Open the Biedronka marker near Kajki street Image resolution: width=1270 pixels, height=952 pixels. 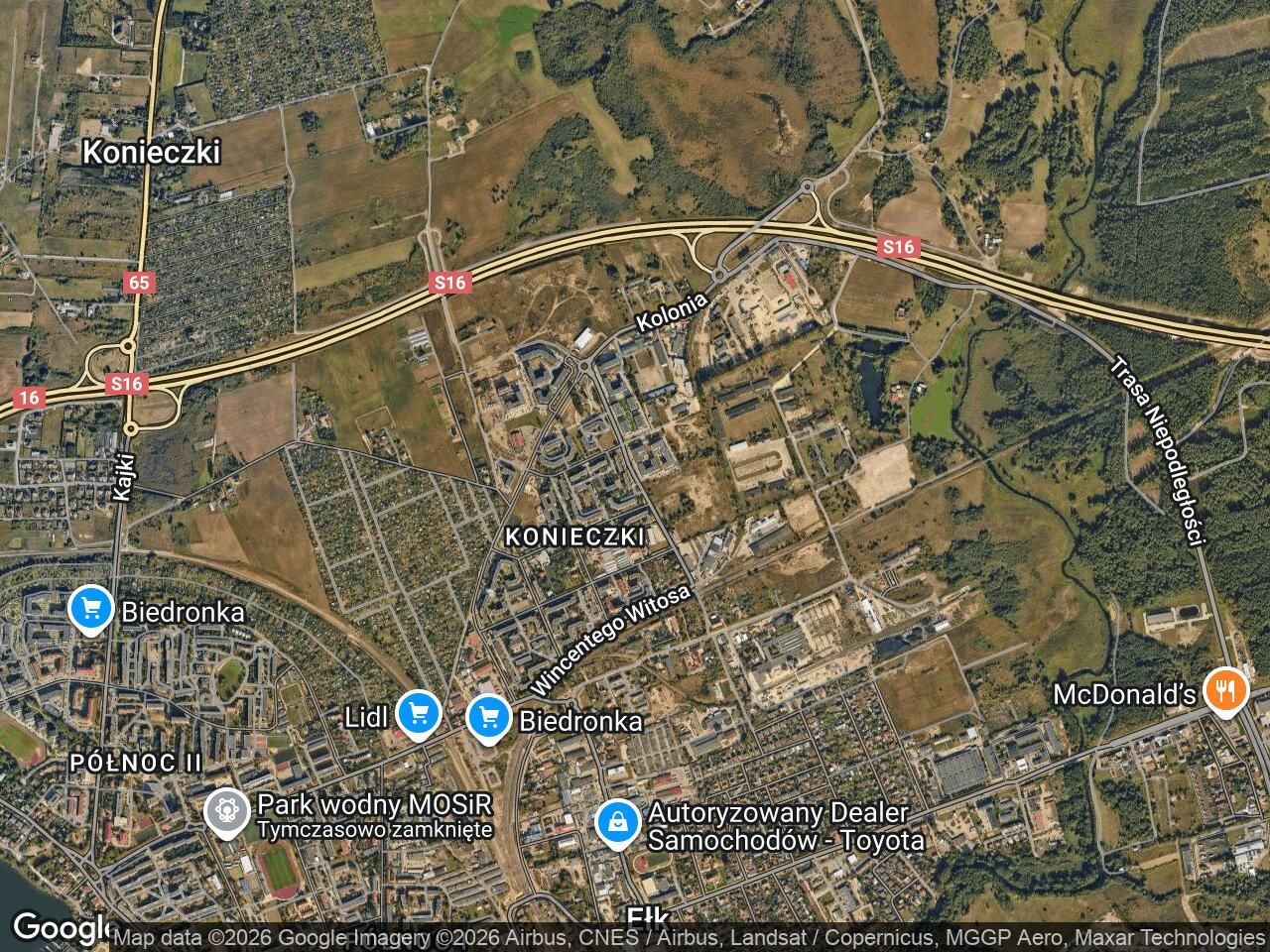(x=90, y=608)
